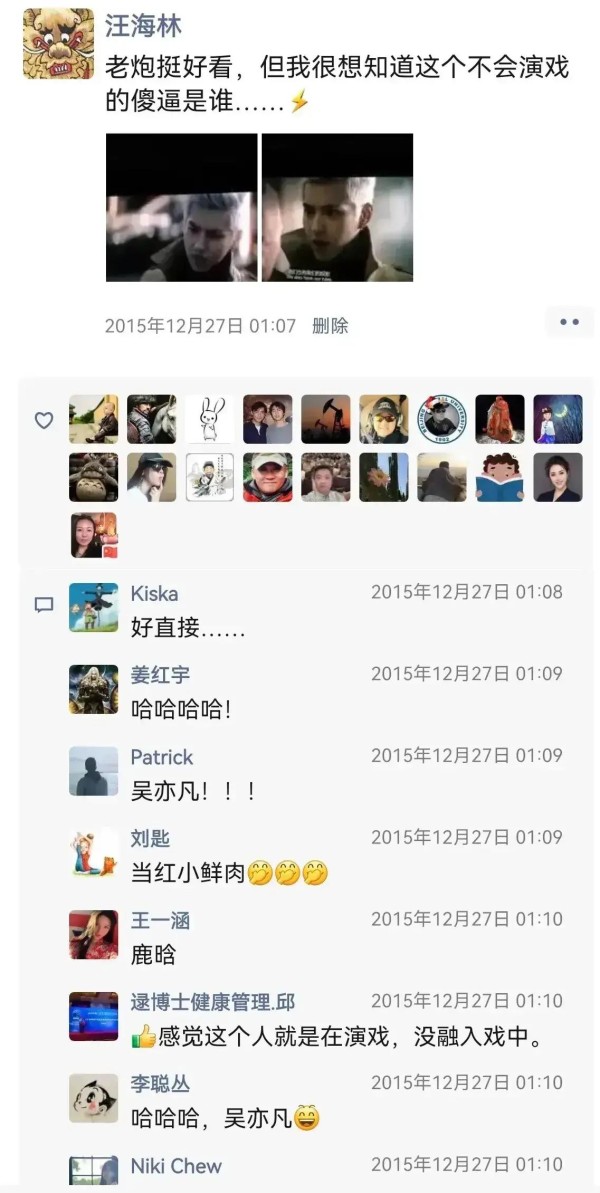The height and width of the screenshot is (1193, 600).
Task: Reply to 刘匙's comment 当红小鲜肉
Action: [x=230, y=873]
